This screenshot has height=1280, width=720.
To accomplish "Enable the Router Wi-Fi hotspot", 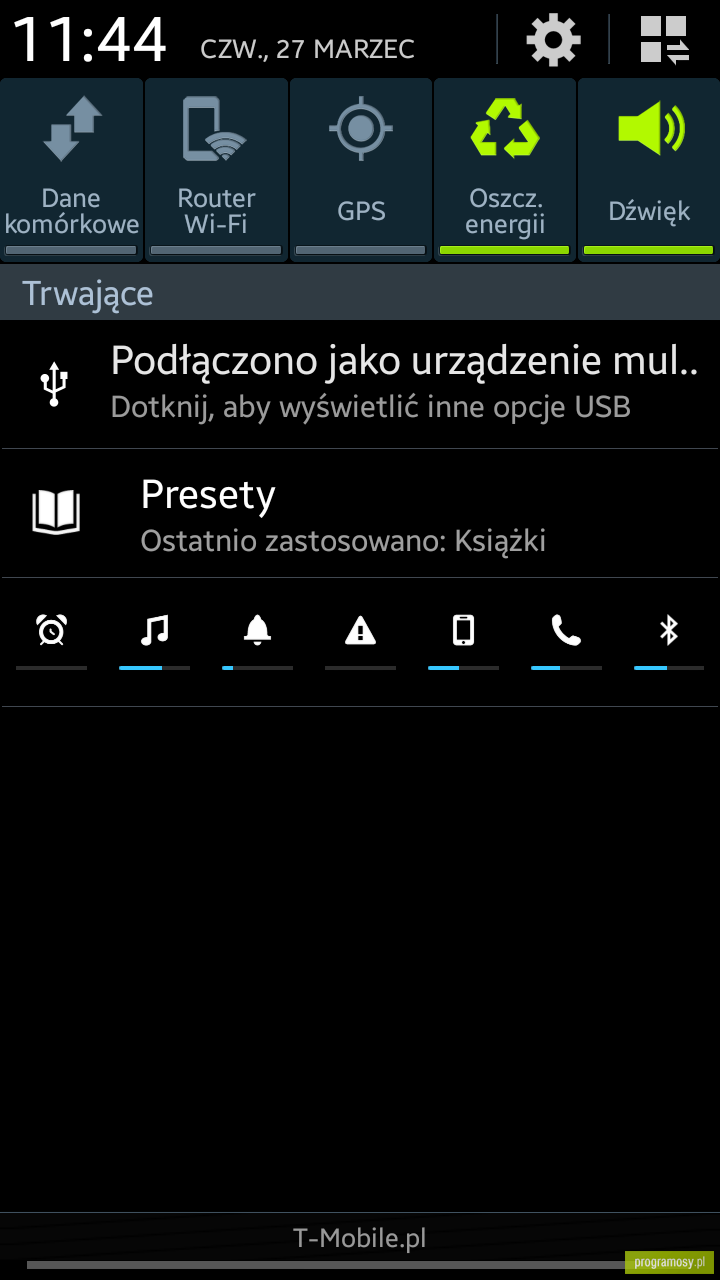I will tap(216, 170).
